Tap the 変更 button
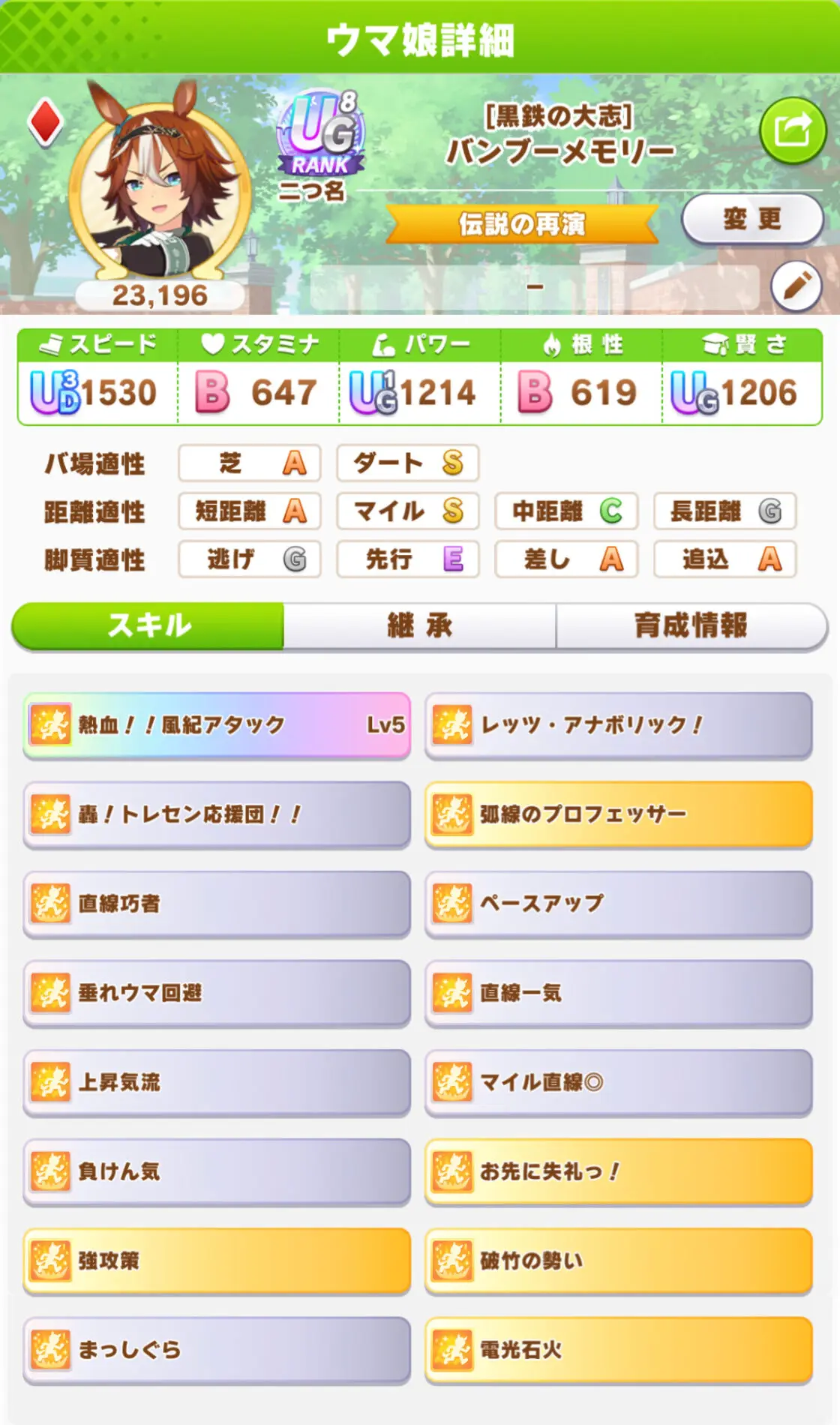The width and height of the screenshot is (840, 1425). click(752, 219)
